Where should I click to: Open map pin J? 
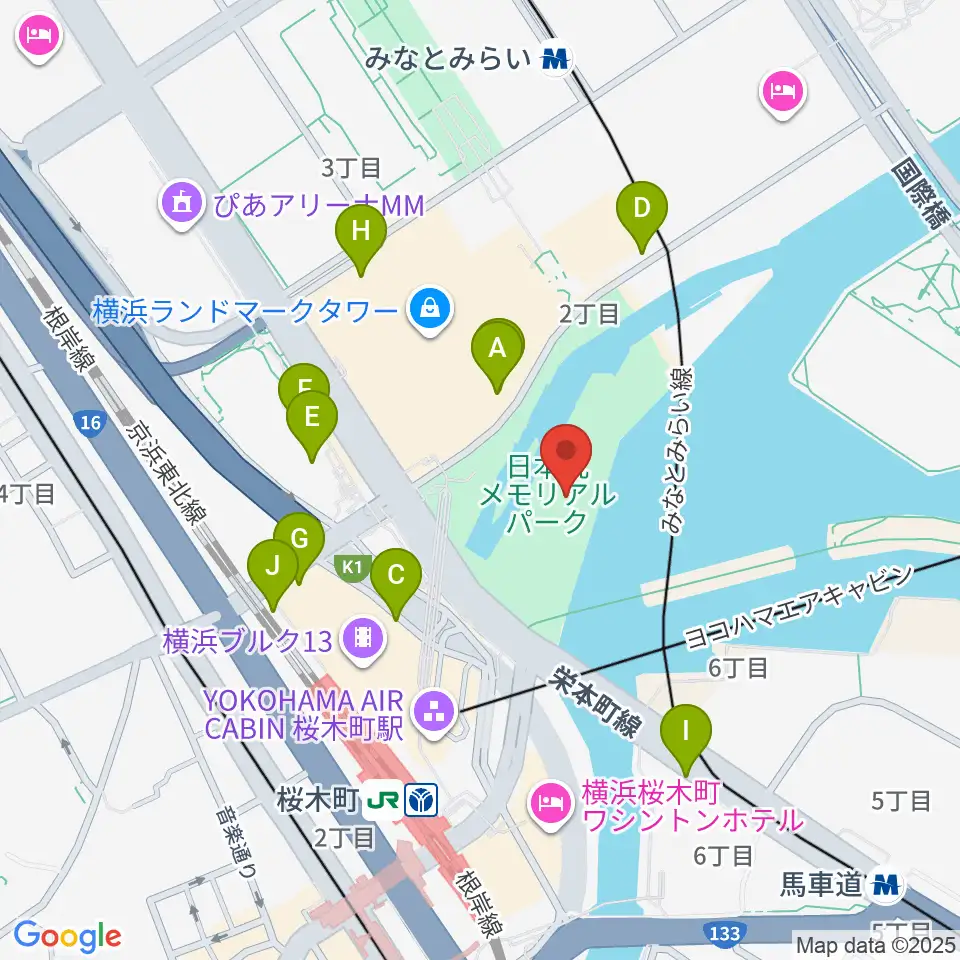tap(272, 568)
